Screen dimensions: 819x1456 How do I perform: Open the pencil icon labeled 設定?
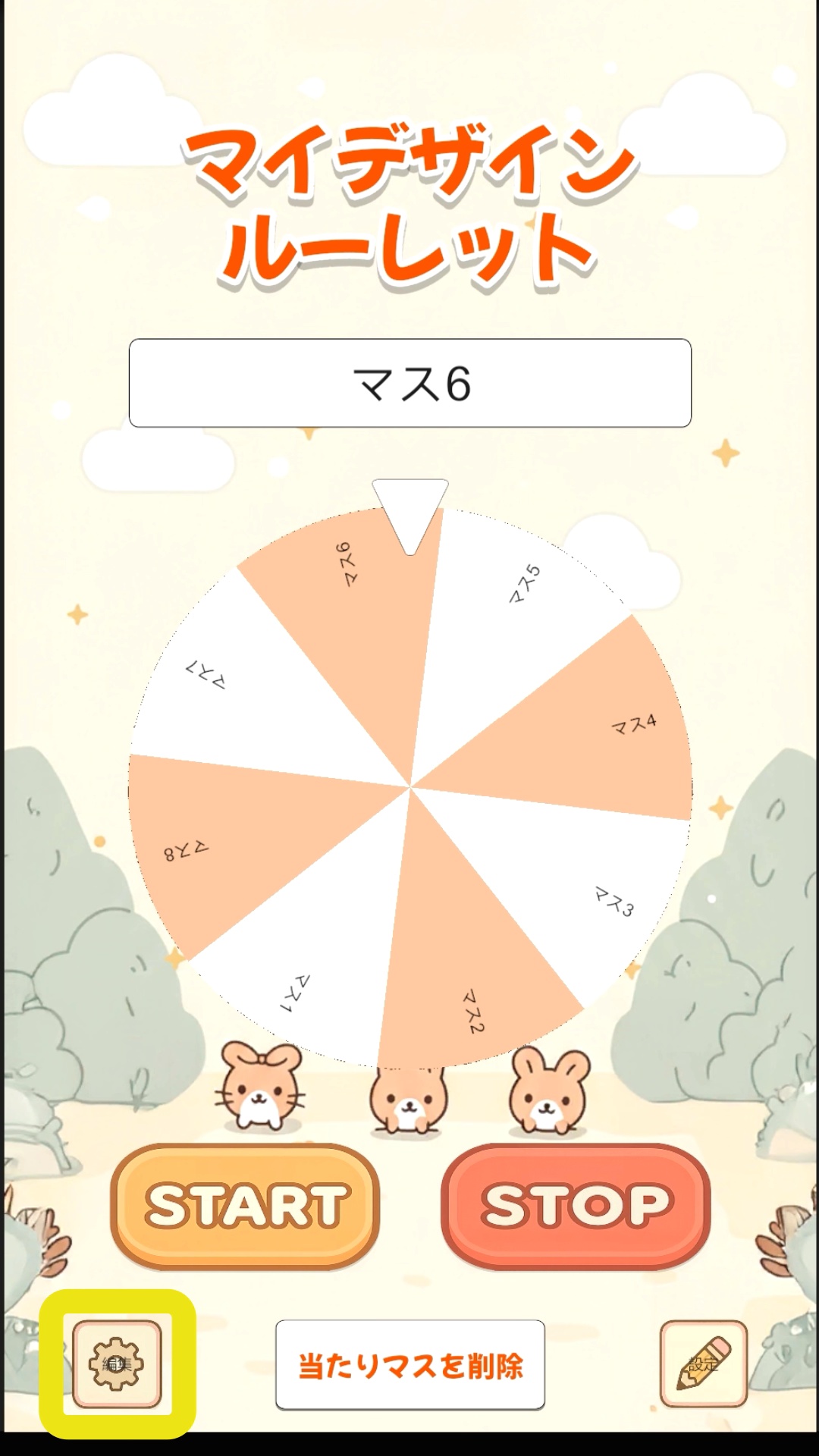coord(703,1363)
